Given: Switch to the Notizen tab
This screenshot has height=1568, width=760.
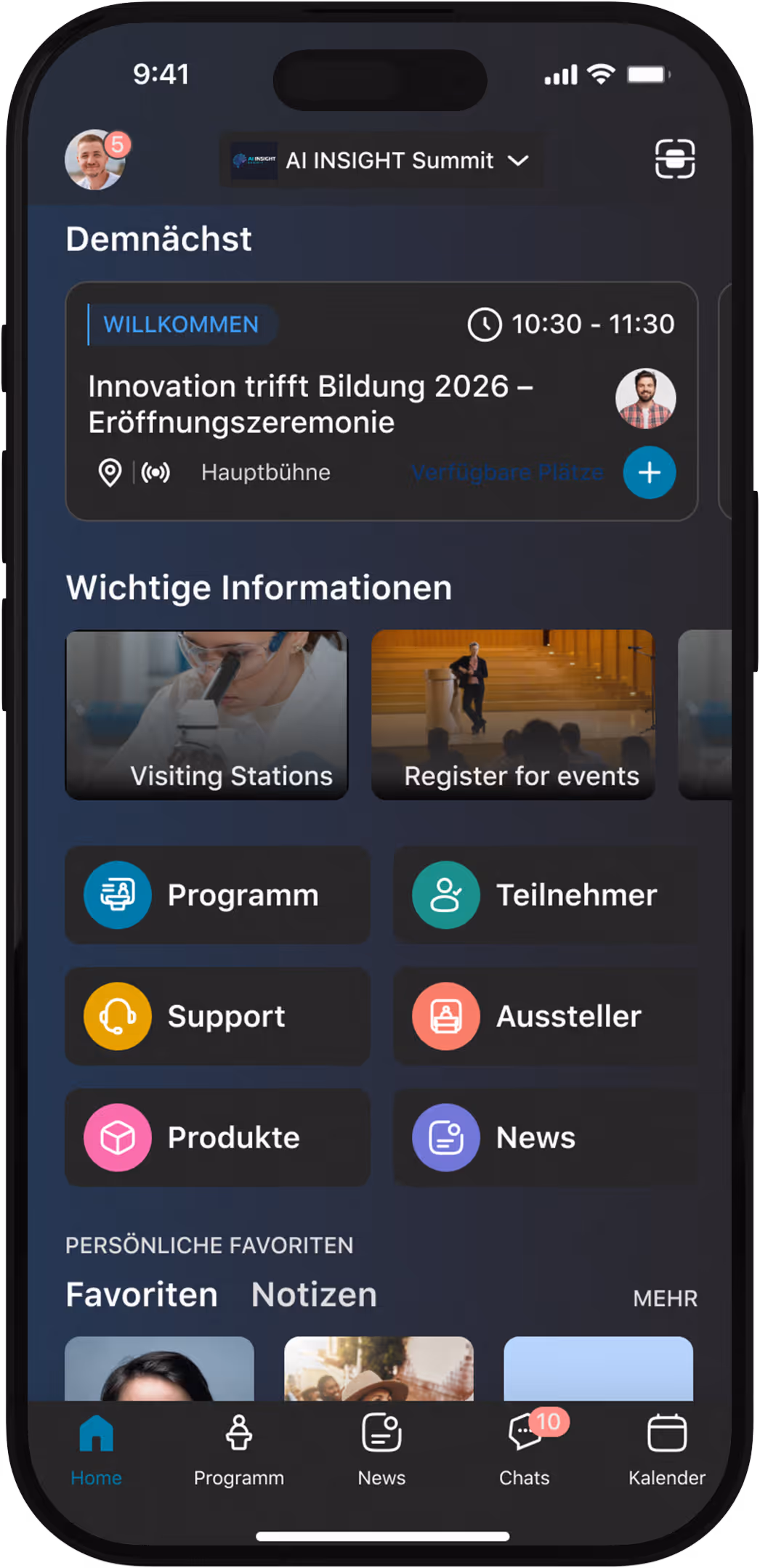Looking at the screenshot, I should [314, 1295].
